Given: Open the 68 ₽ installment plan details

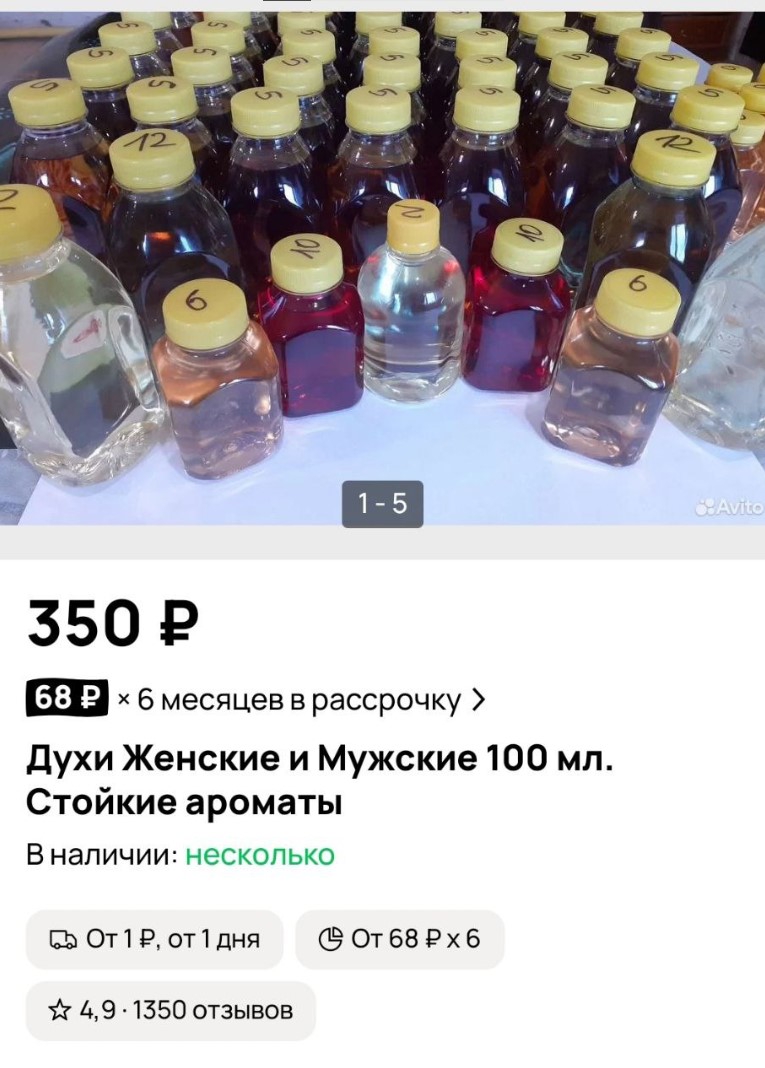Looking at the screenshot, I should (x=255, y=700).
